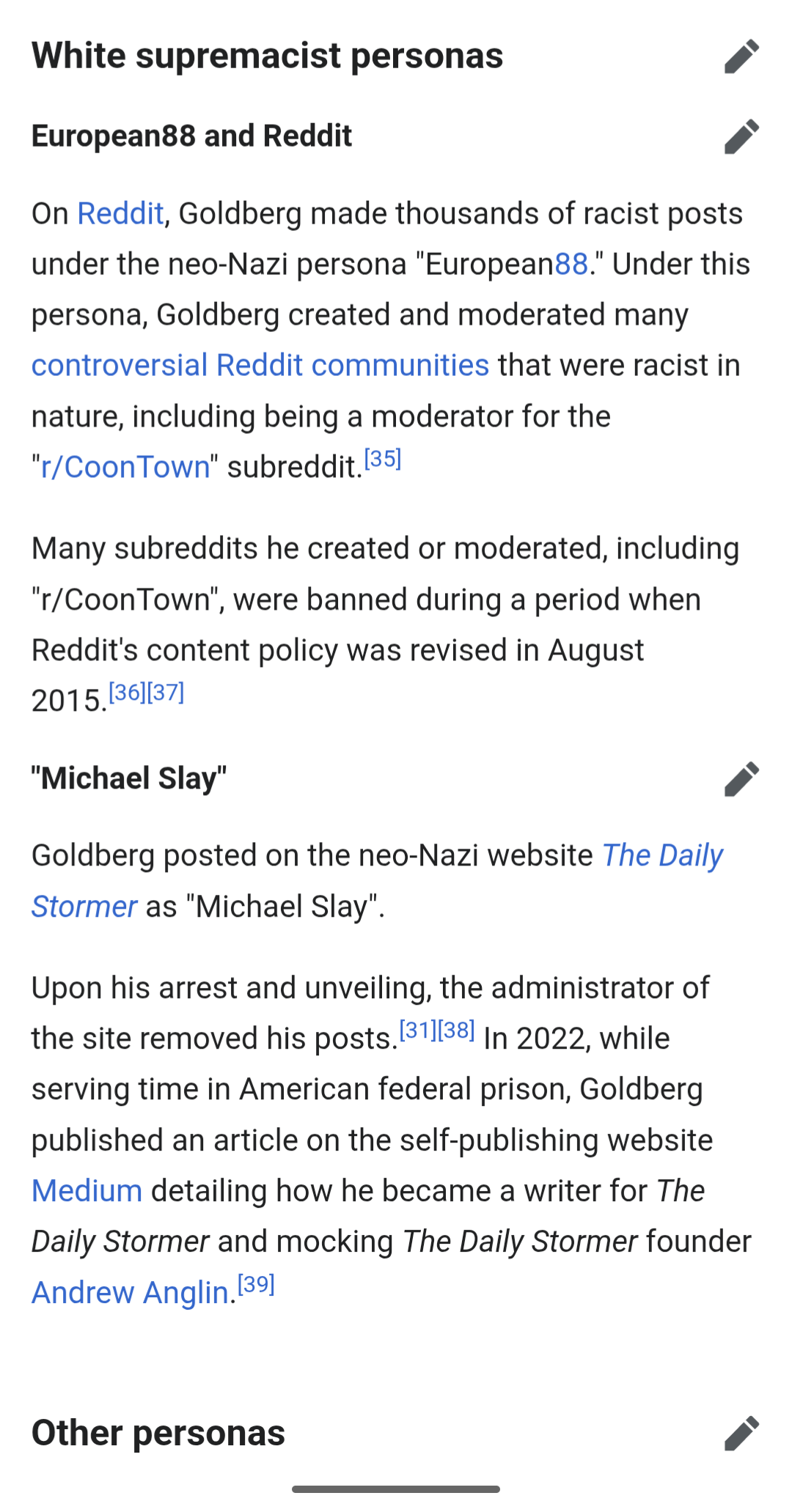The image size is (792, 1512).
Task: Open the r/CoonTown article link
Action: [125, 467]
